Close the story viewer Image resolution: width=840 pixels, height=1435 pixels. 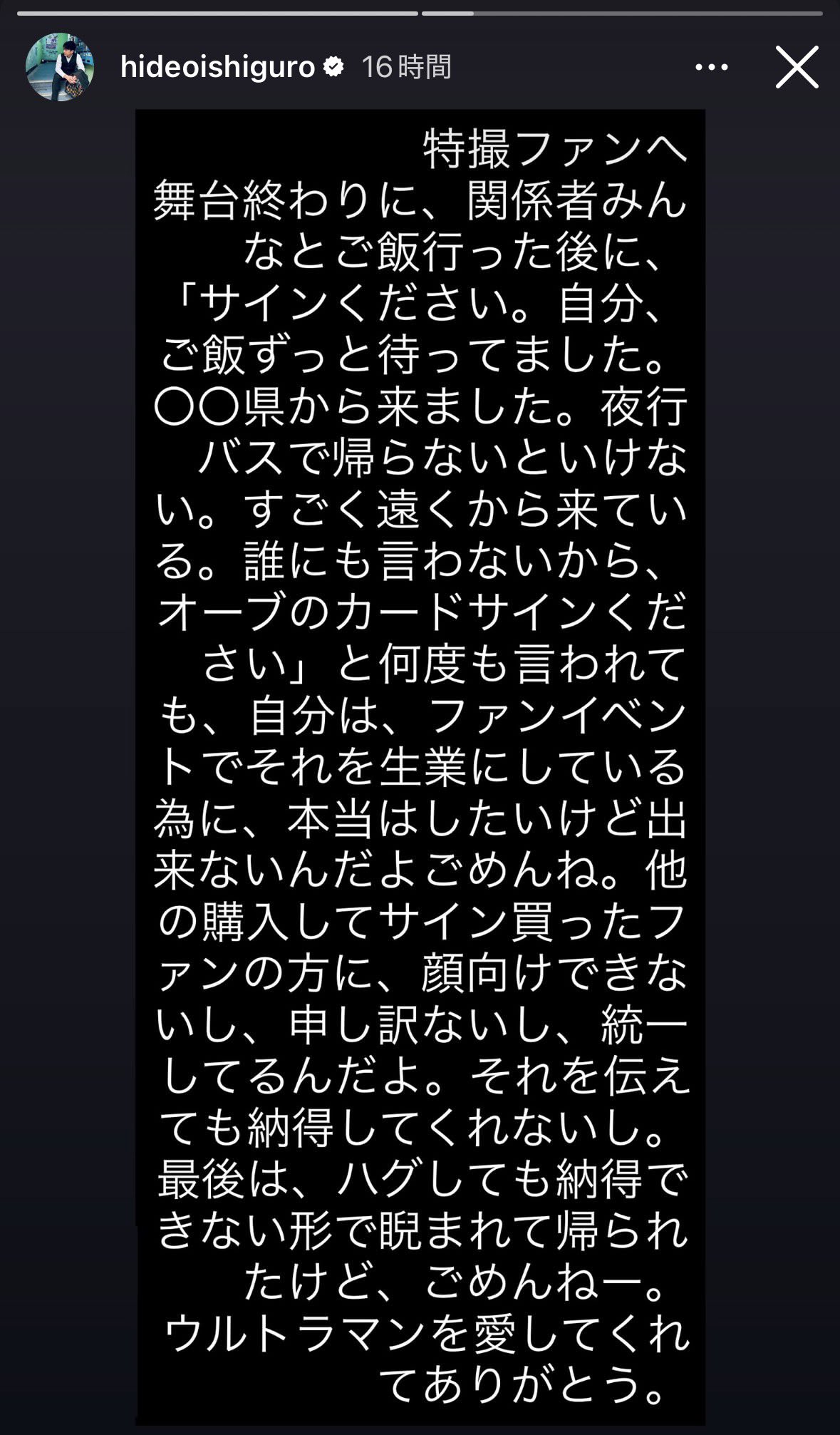pos(797,67)
